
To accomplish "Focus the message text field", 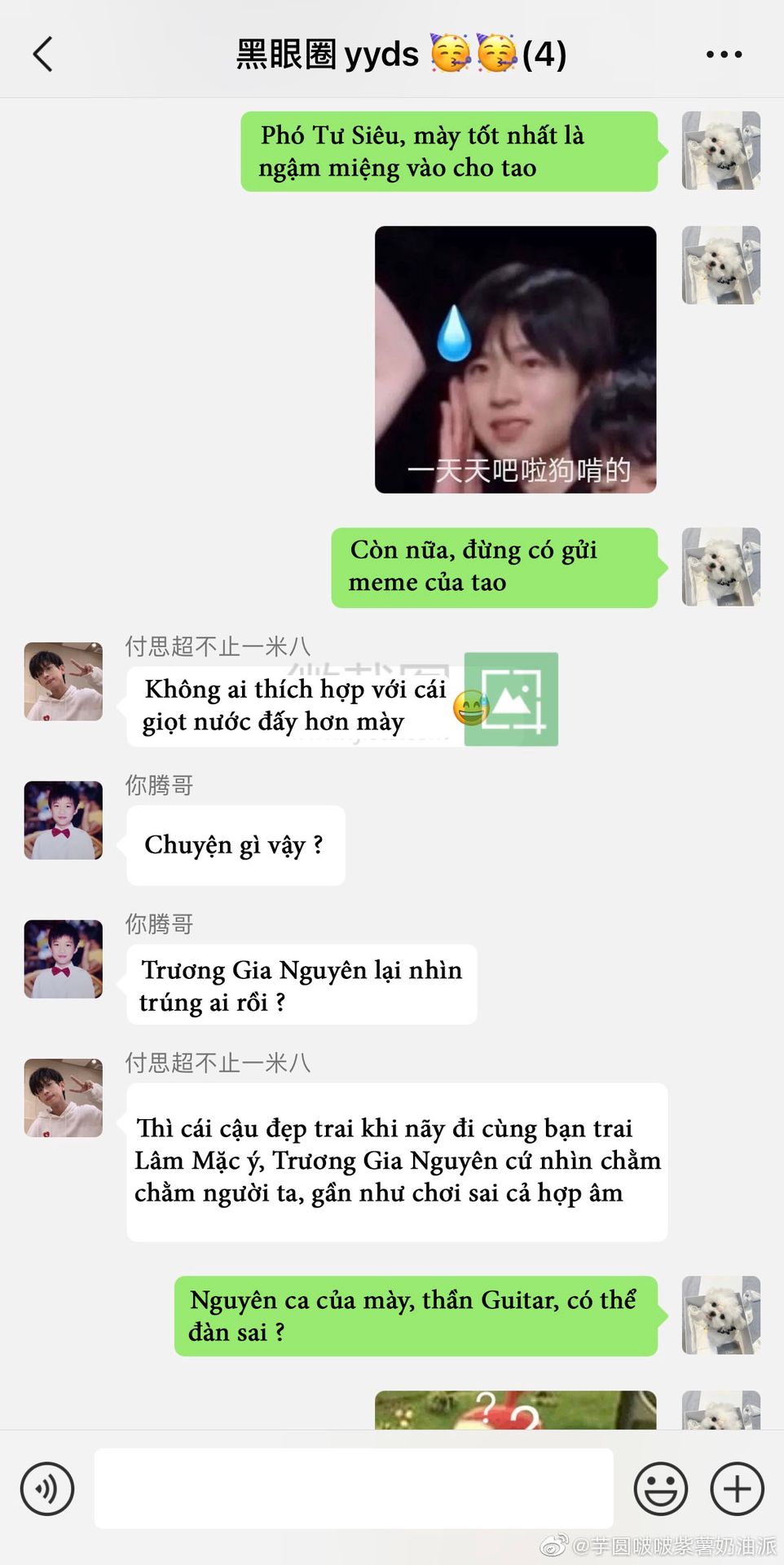I will (x=354, y=1488).
